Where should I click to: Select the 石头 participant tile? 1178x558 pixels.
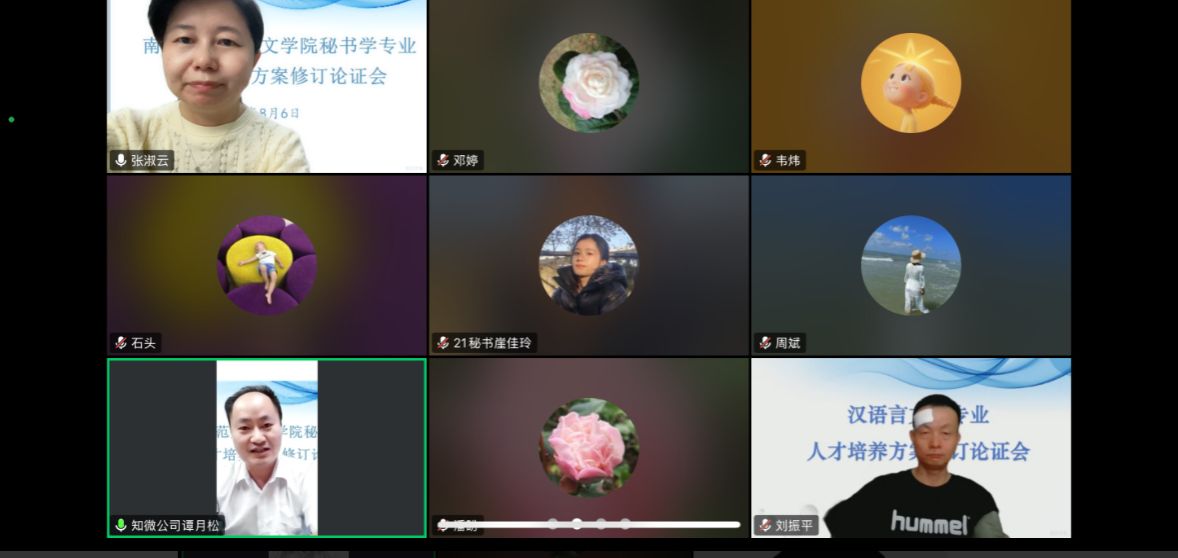(266, 265)
